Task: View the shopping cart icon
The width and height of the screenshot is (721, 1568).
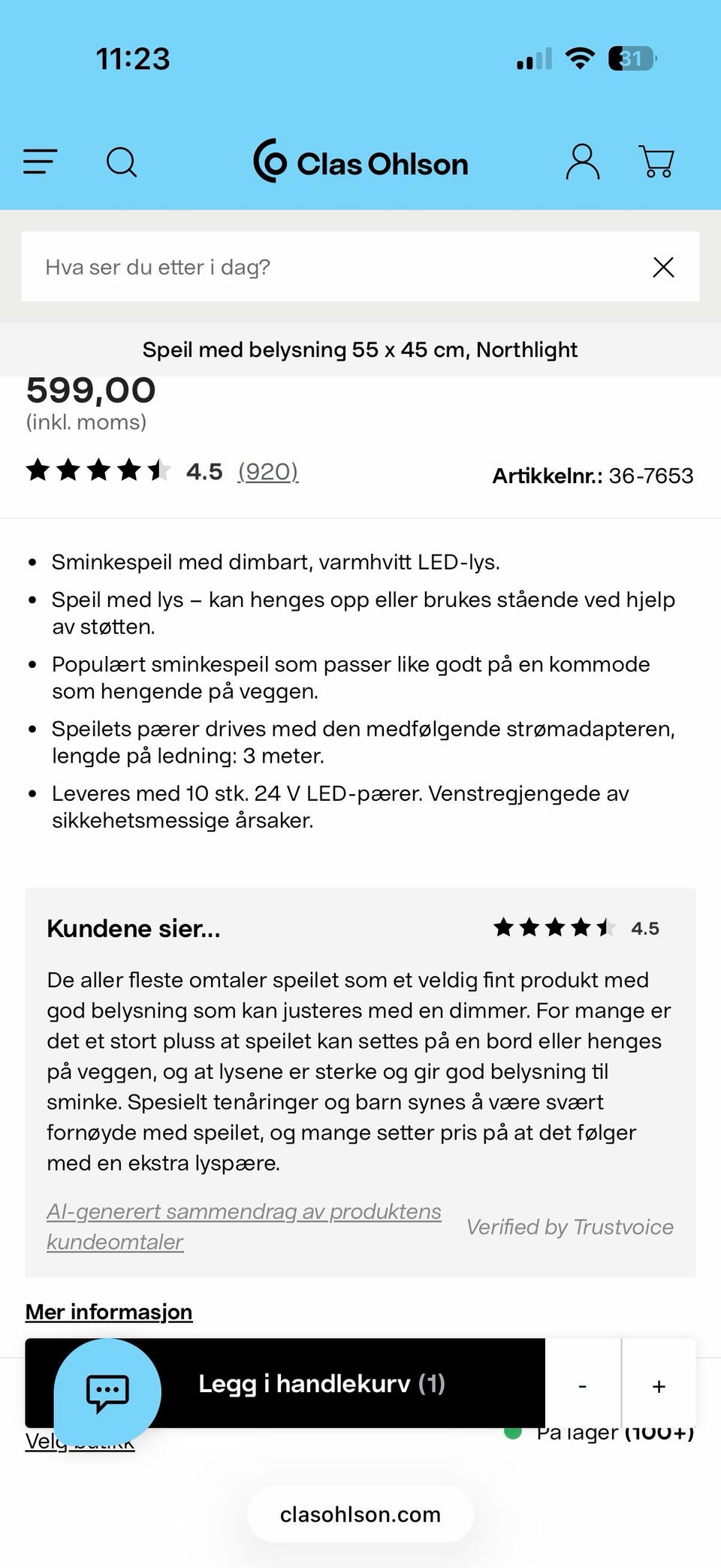Action: coord(656,162)
